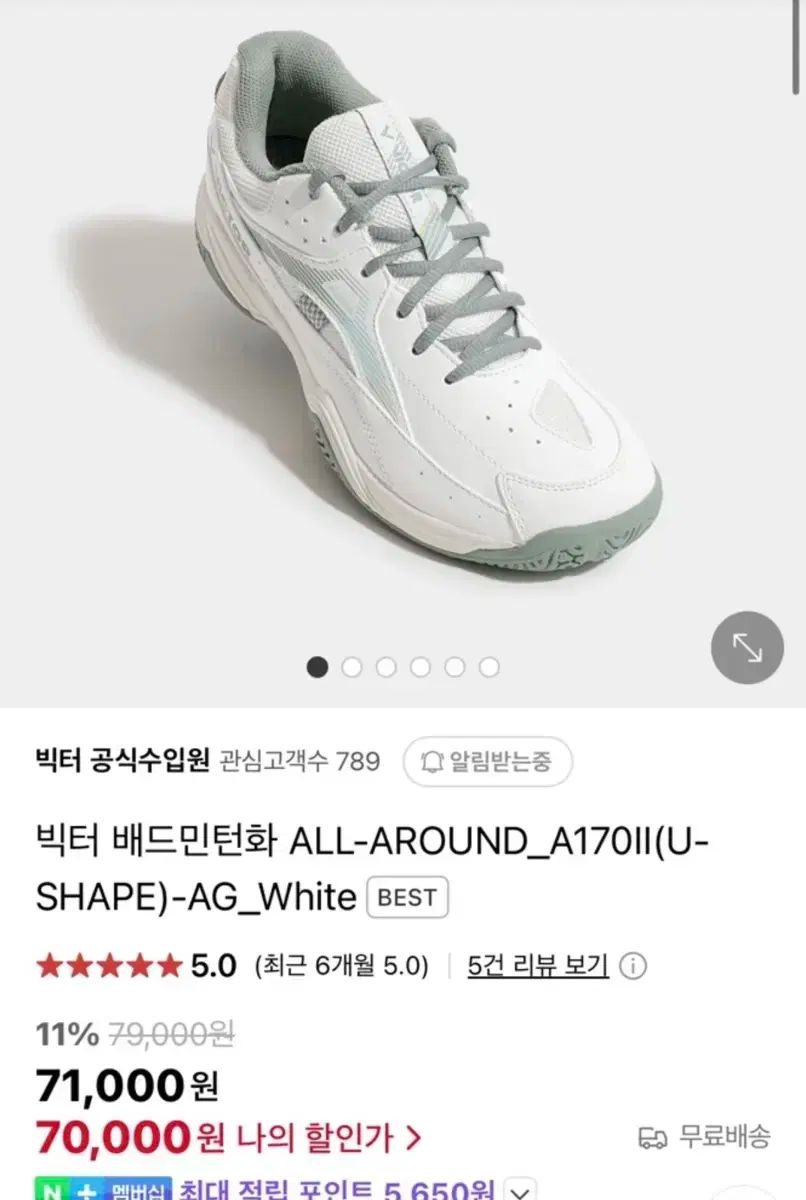Open the 빅터 공식수입원 store page
This screenshot has width=806, height=1200.
pos(122,761)
